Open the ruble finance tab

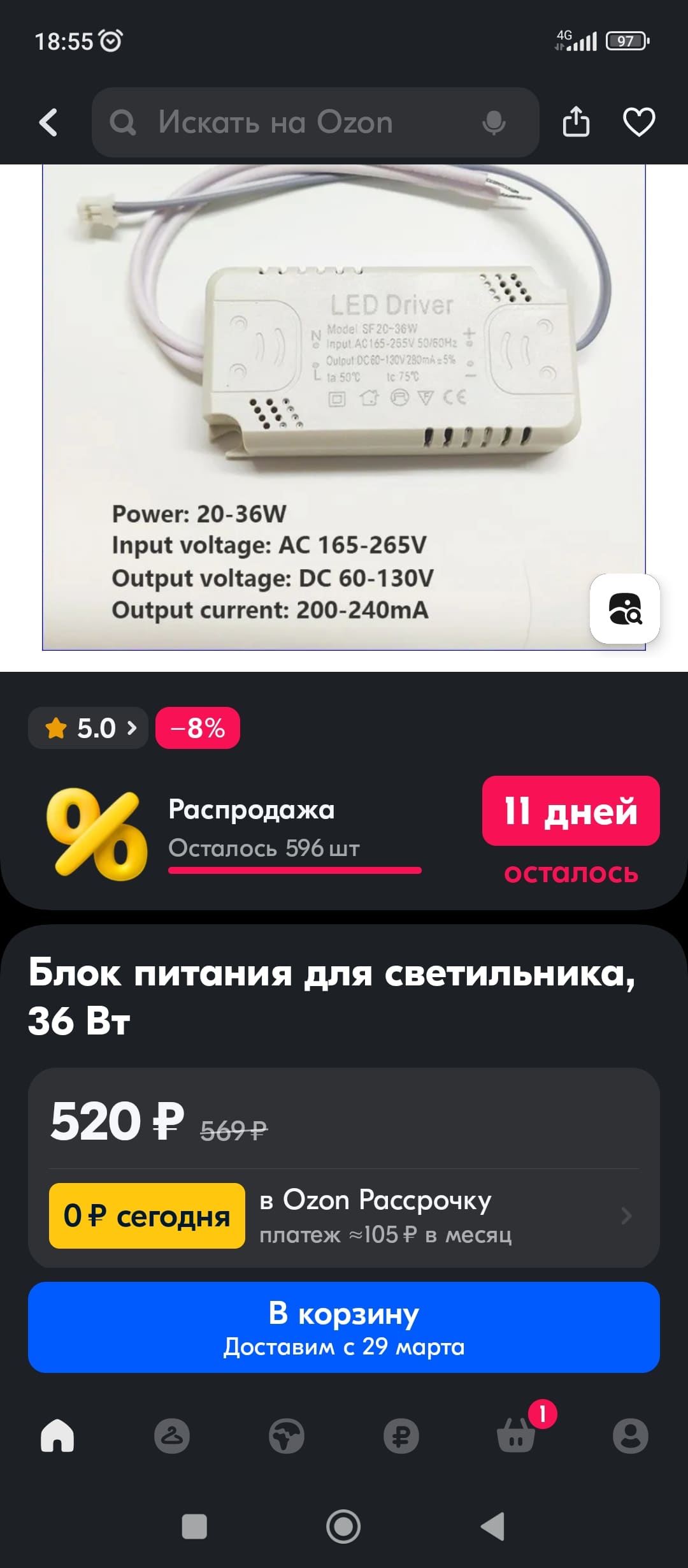point(401,1435)
